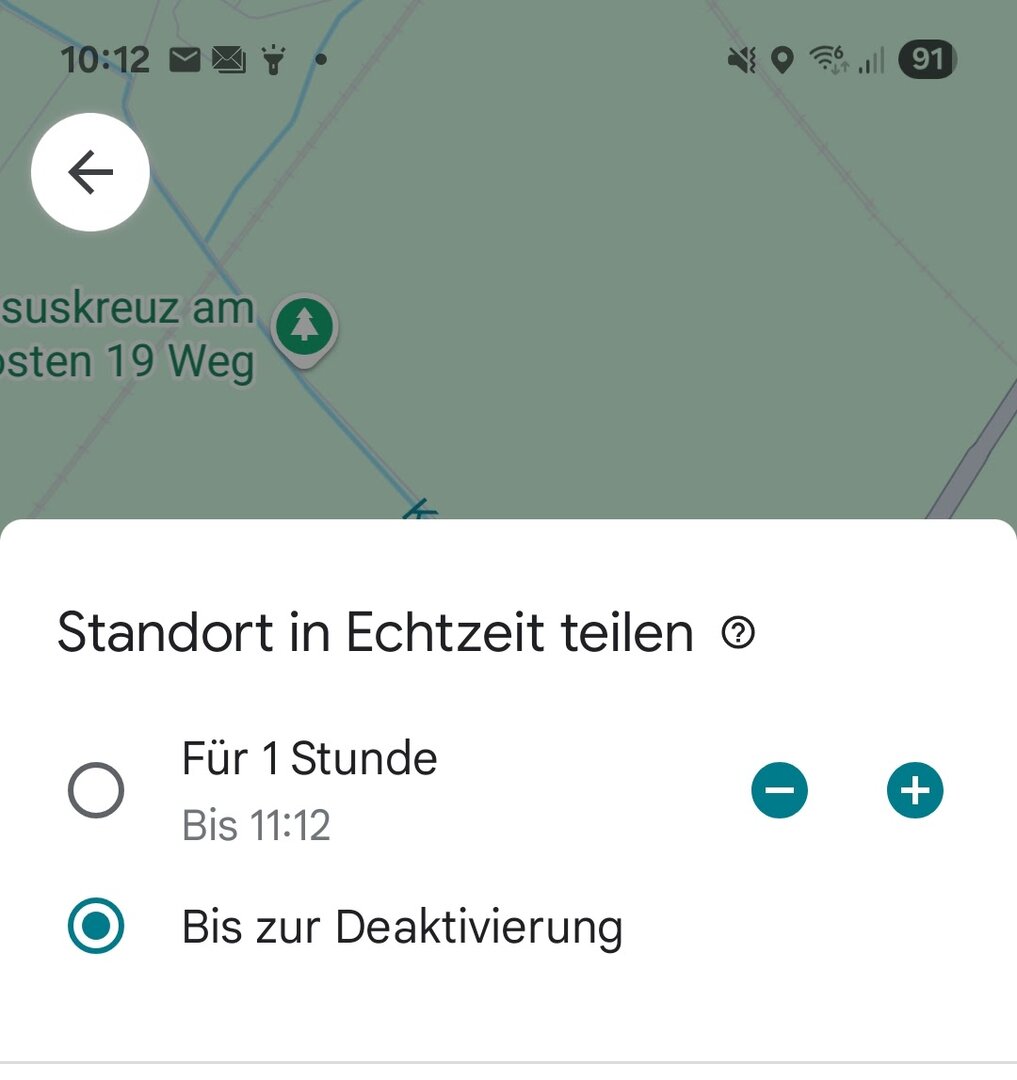Open help for Standort in Echtzeit teilen
The image size is (1017, 1080).
point(738,633)
